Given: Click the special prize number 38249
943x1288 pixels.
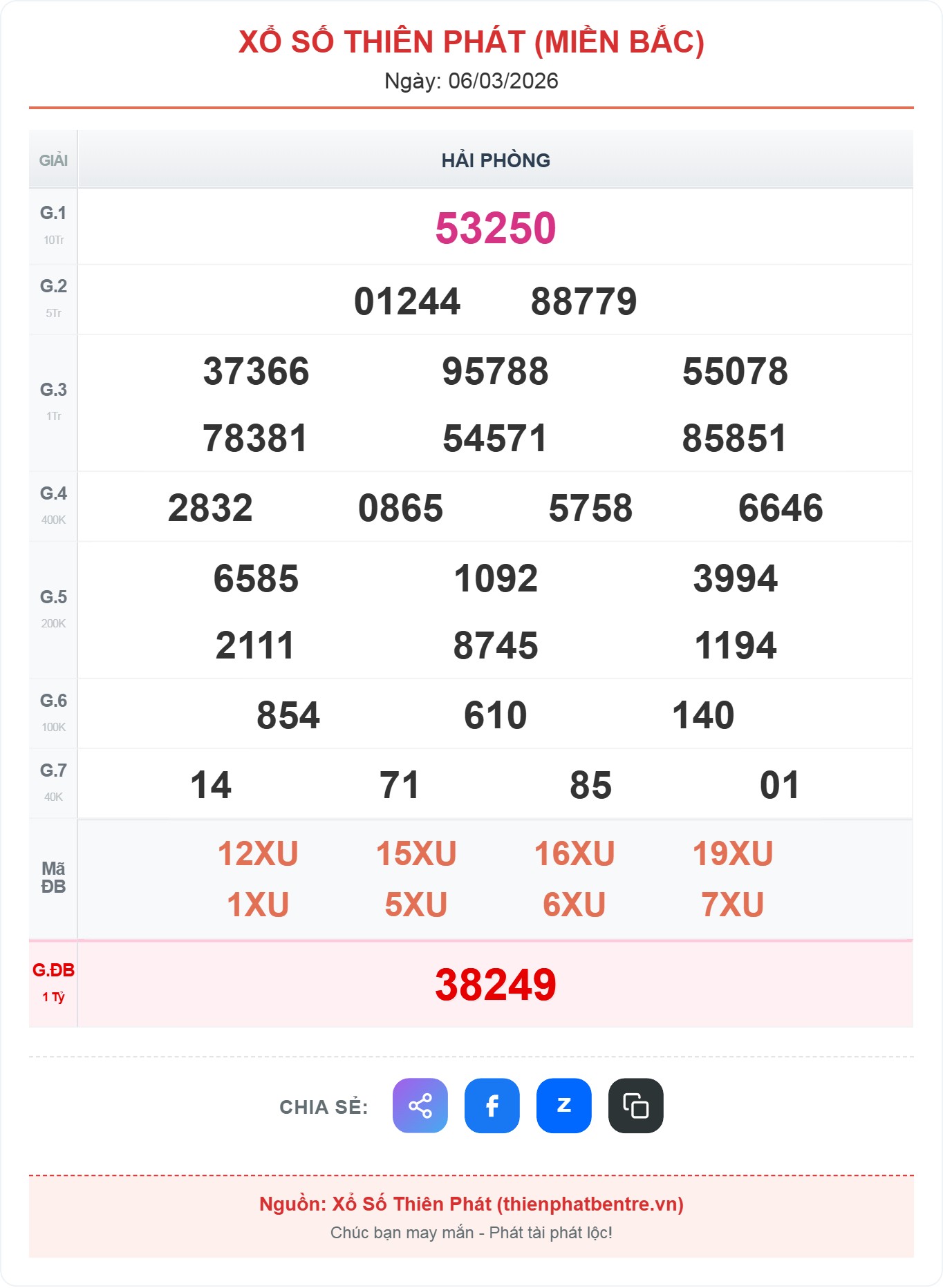Looking at the screenshot, I should coord(494,983).
